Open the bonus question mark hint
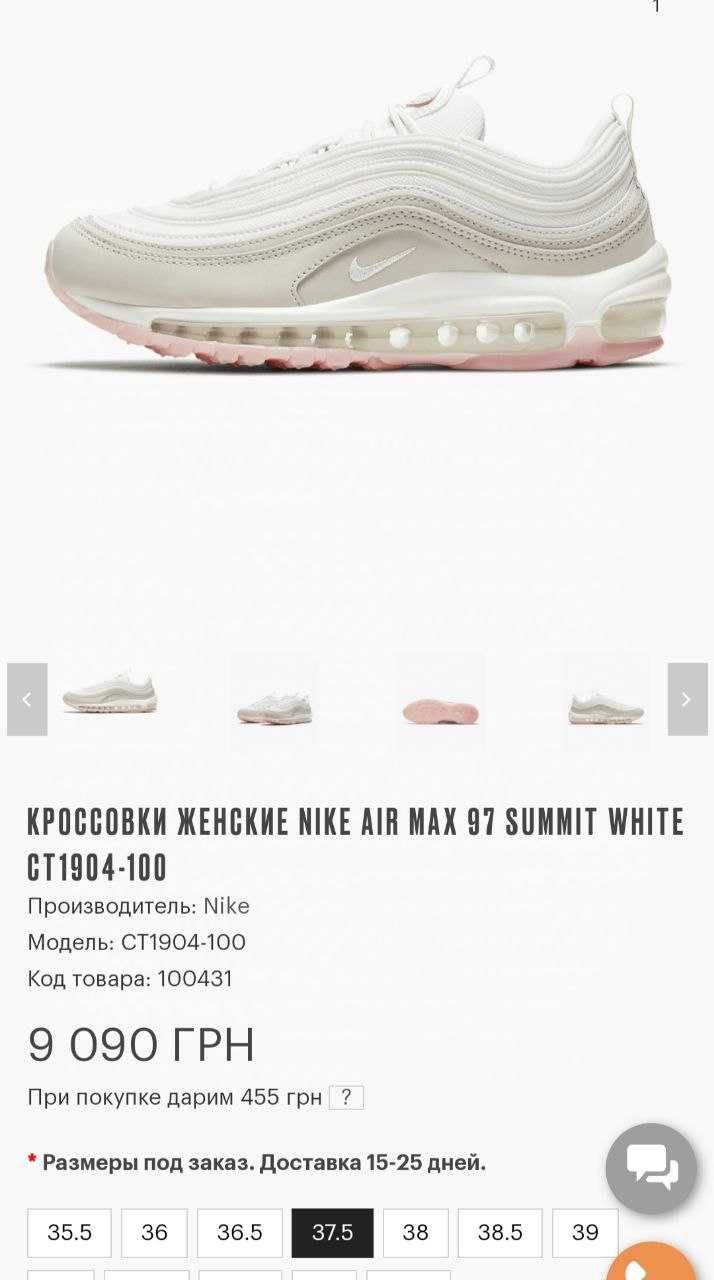Image resolution: width=714 pixels, height=1280 pixels. pos(346,1097)
